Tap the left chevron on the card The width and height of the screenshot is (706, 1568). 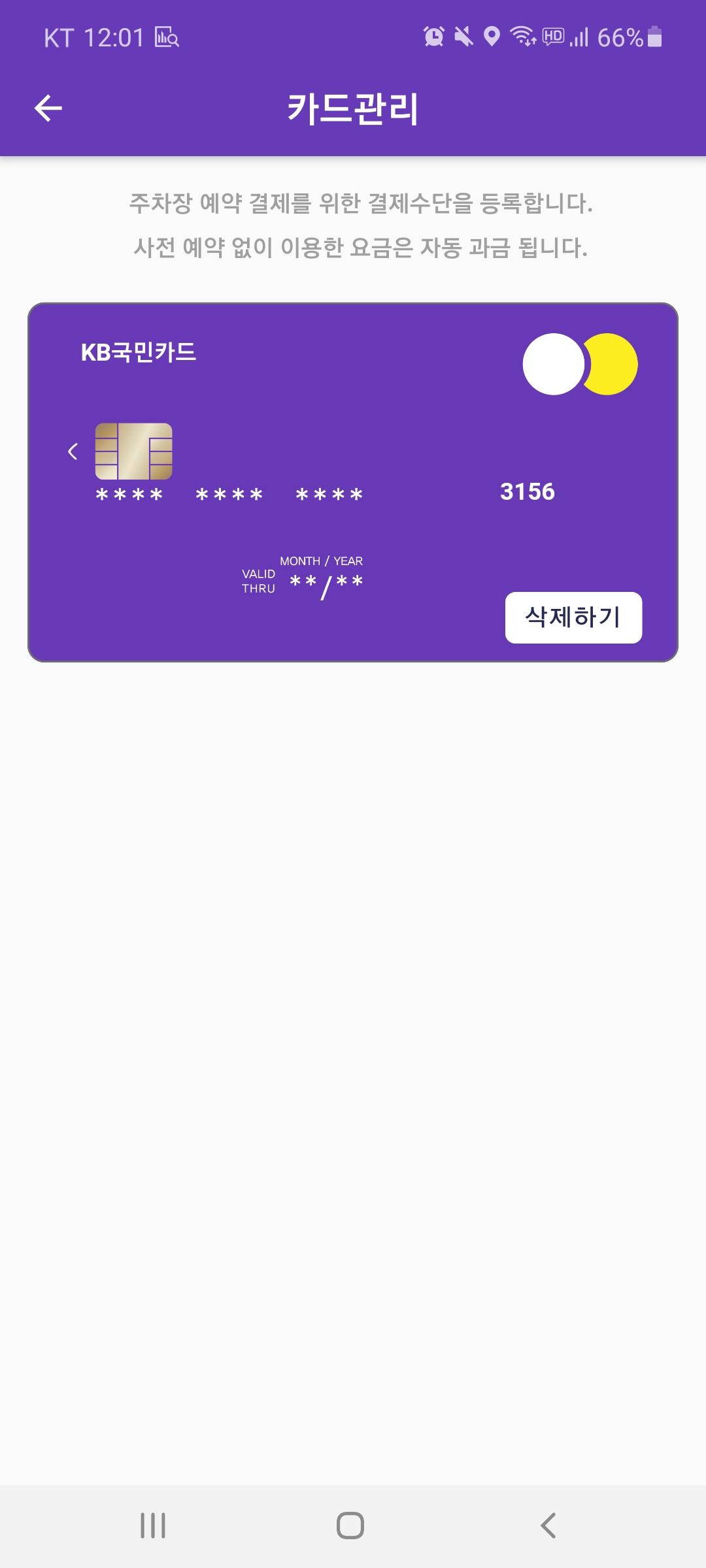pyautogui.click(x=73, y=451)
